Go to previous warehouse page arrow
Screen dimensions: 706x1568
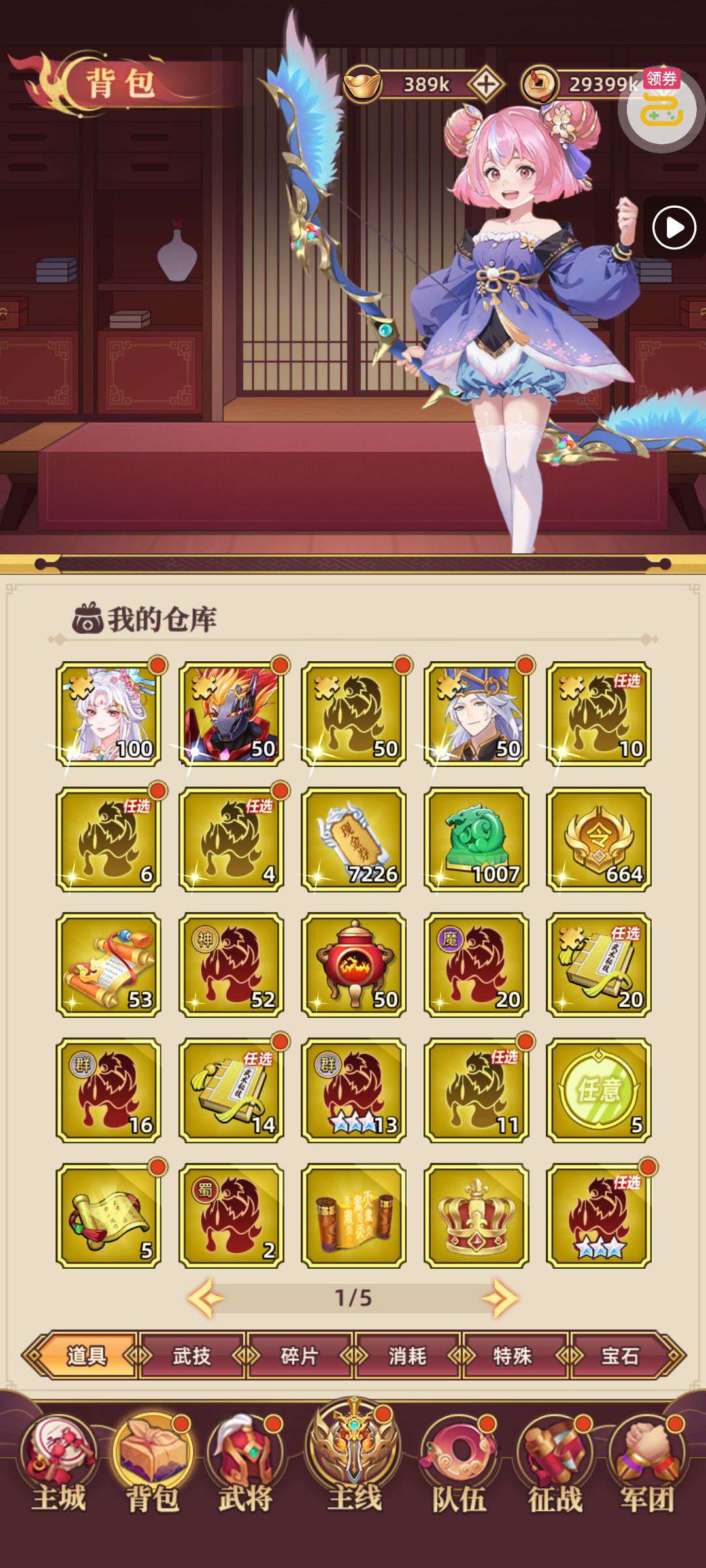[206, 1298]
